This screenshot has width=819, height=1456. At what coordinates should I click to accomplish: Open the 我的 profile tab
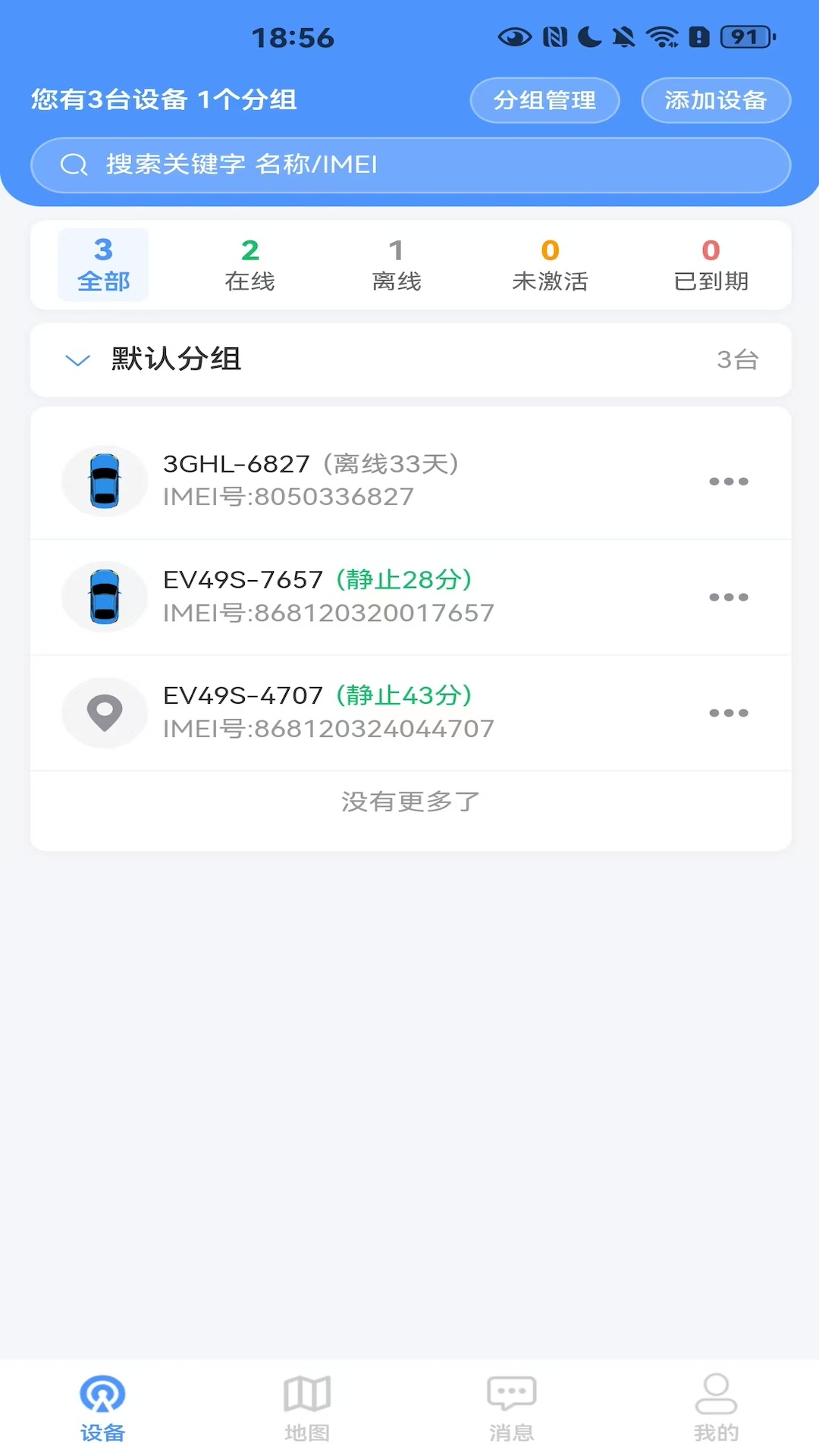pyautogui.click(x=716, y=1408)
